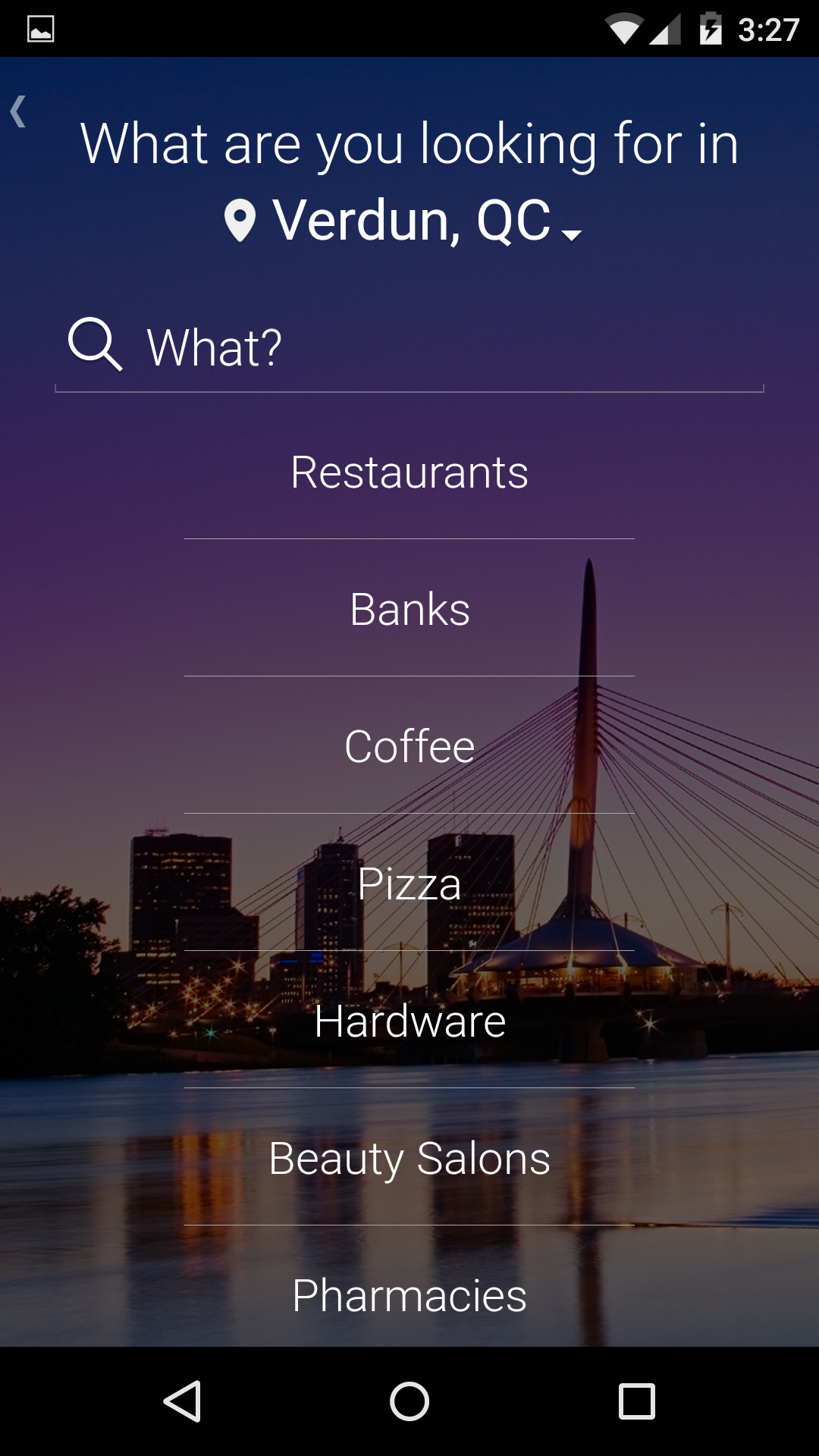Viewport: 819px width, 1456px height.
Task: Pick the Pizza category
Action: [409, 883]
